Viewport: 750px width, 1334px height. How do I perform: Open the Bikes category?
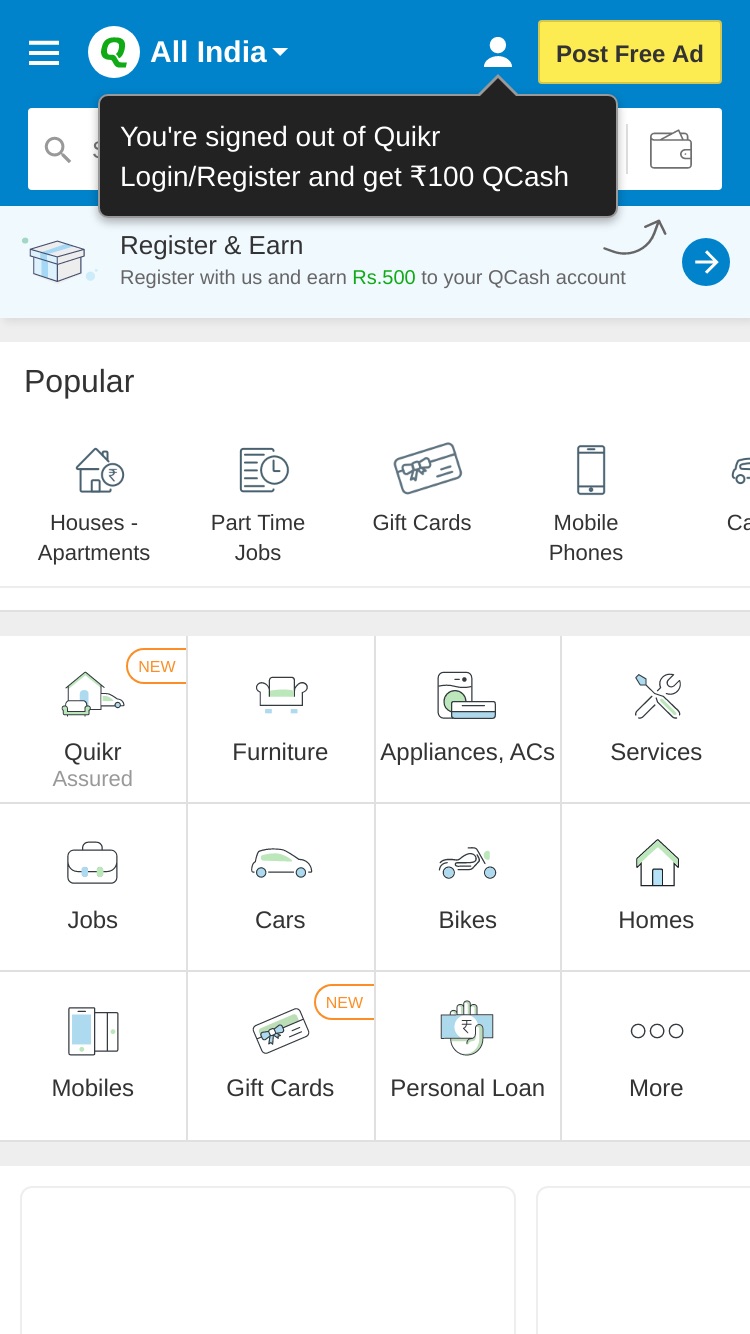pos(468,887)
